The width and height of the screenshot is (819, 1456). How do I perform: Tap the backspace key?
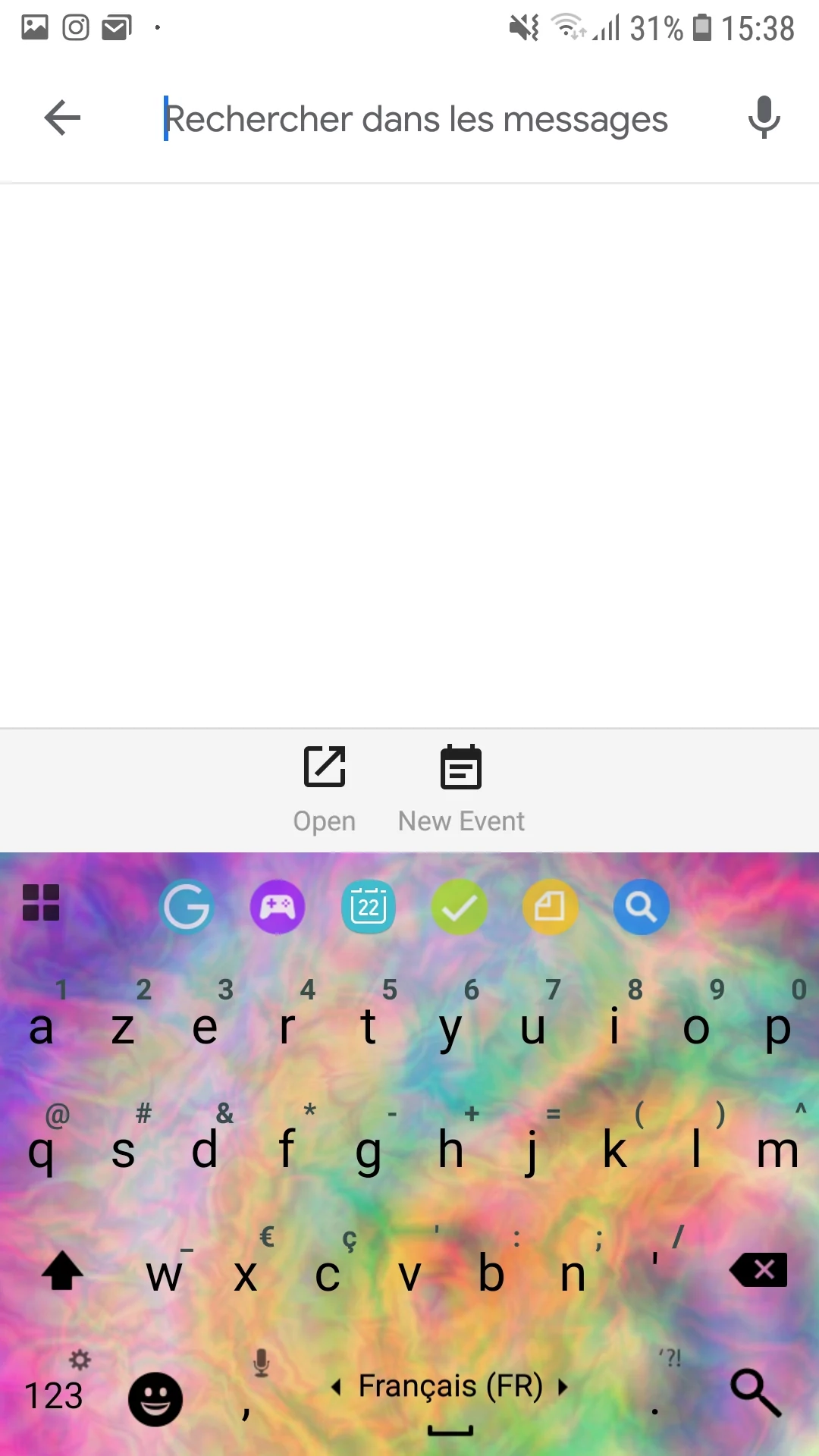[x=759, y=1269]
